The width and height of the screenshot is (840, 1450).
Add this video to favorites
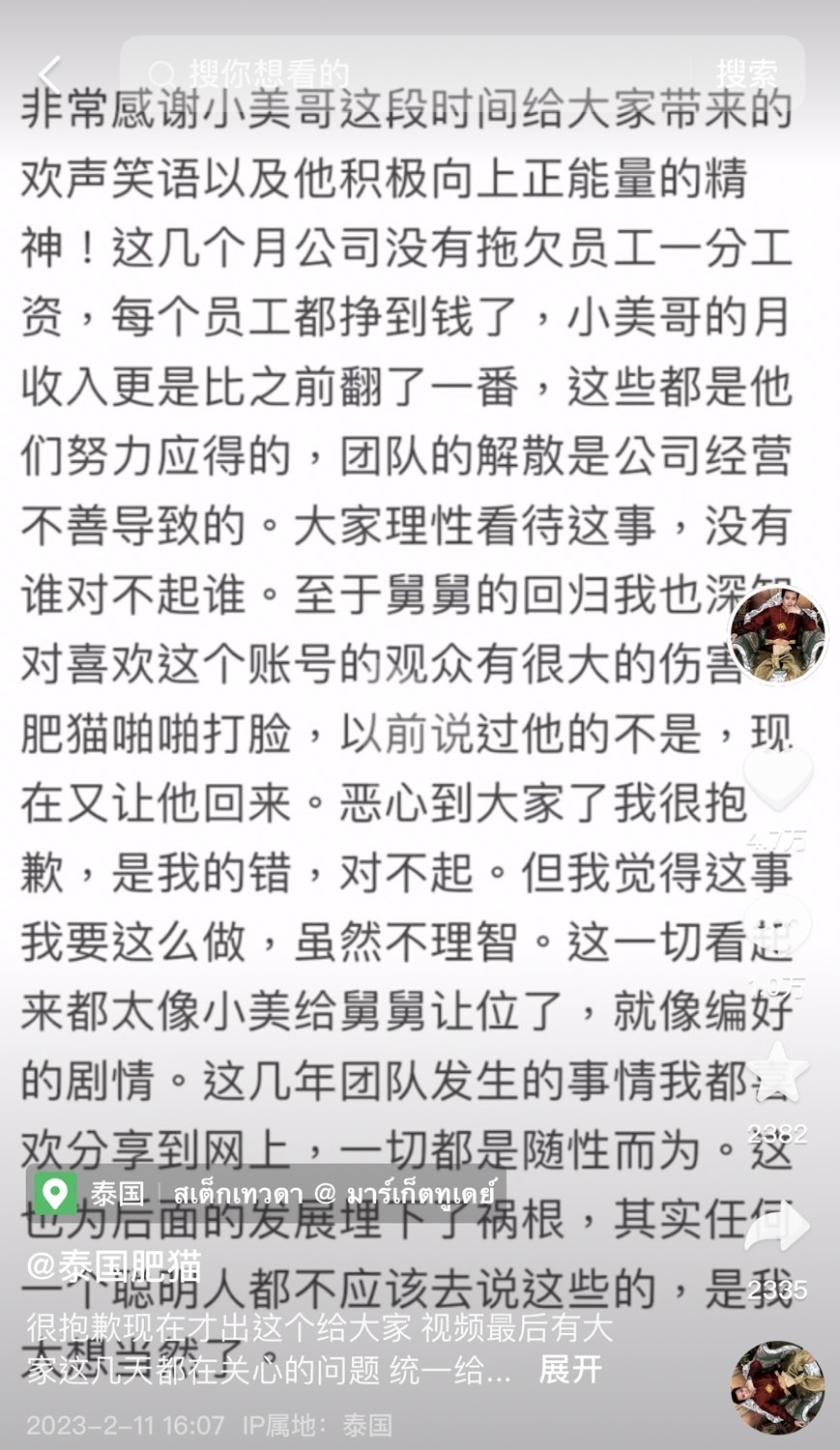(x=778, y=1073)
